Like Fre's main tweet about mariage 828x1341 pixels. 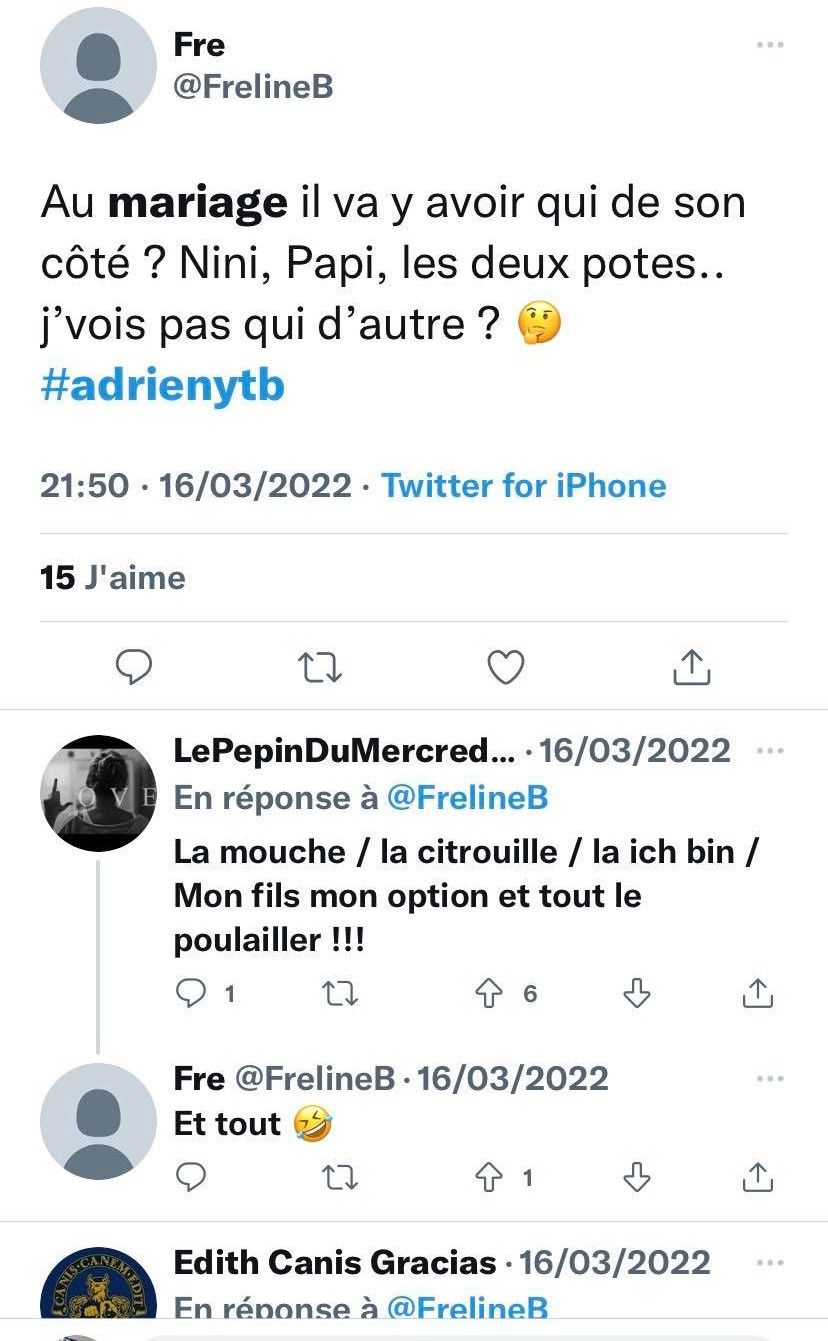[x=505, y=667]
